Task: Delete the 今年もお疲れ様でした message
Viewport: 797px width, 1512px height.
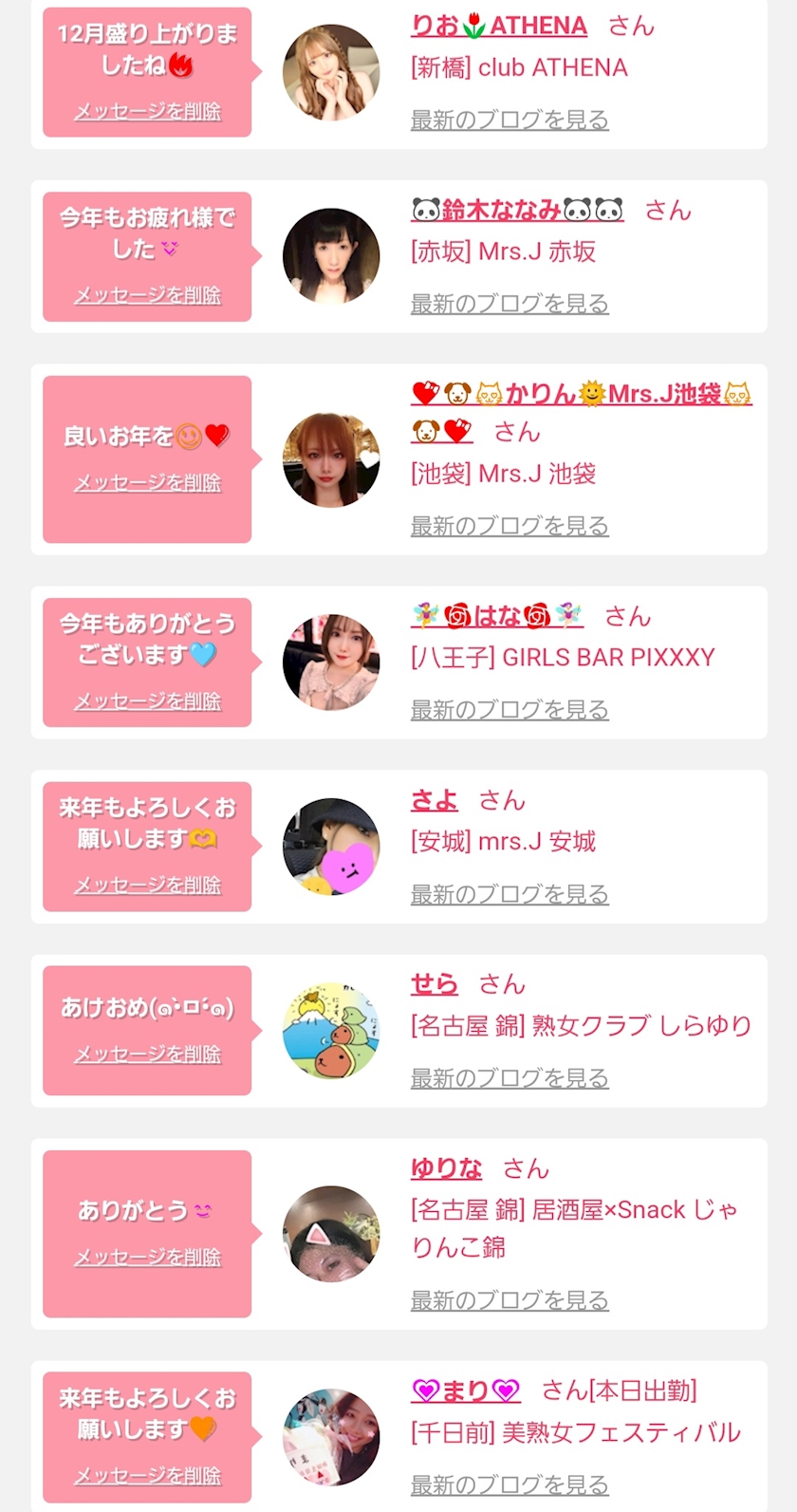Action: pos(148,296)
